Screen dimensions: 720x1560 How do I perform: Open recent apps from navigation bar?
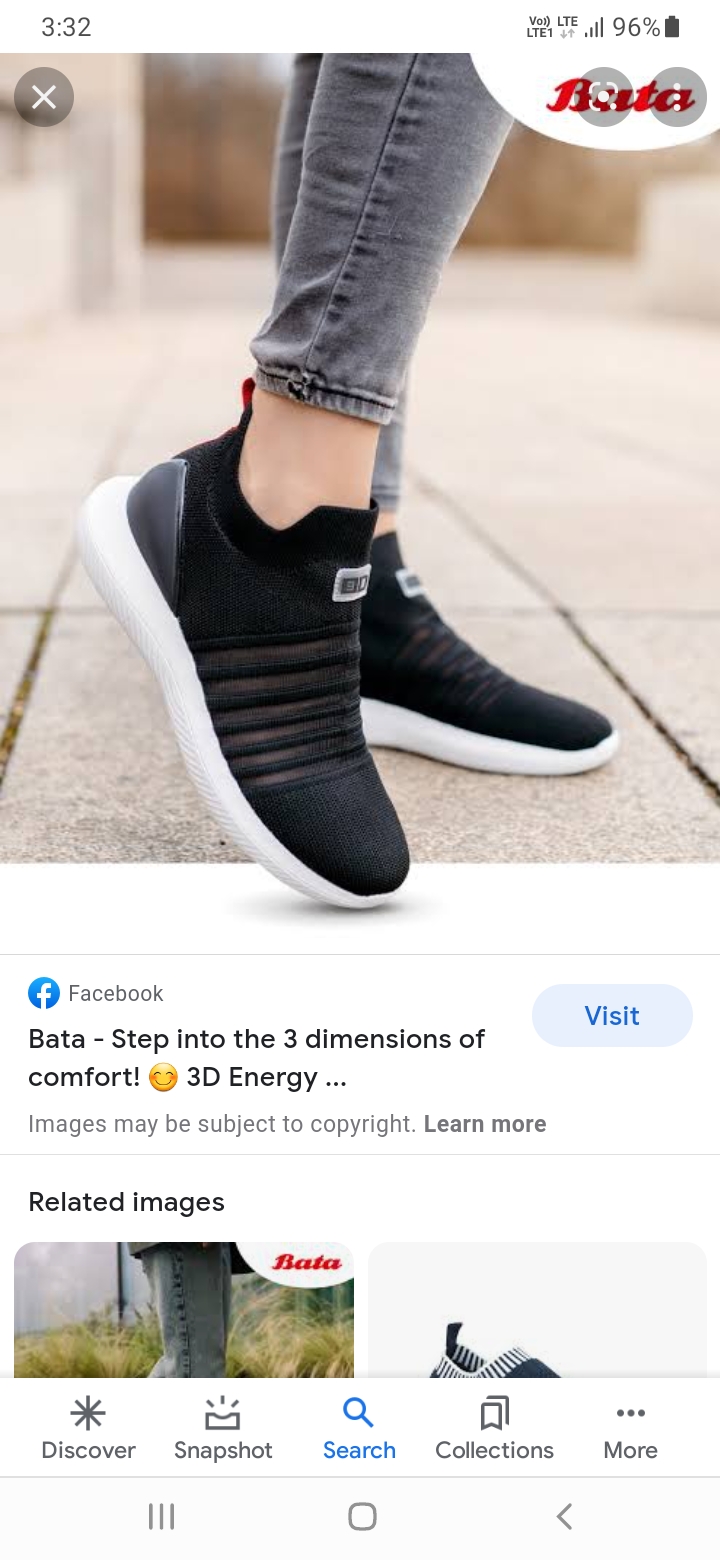pos(161,1517)
